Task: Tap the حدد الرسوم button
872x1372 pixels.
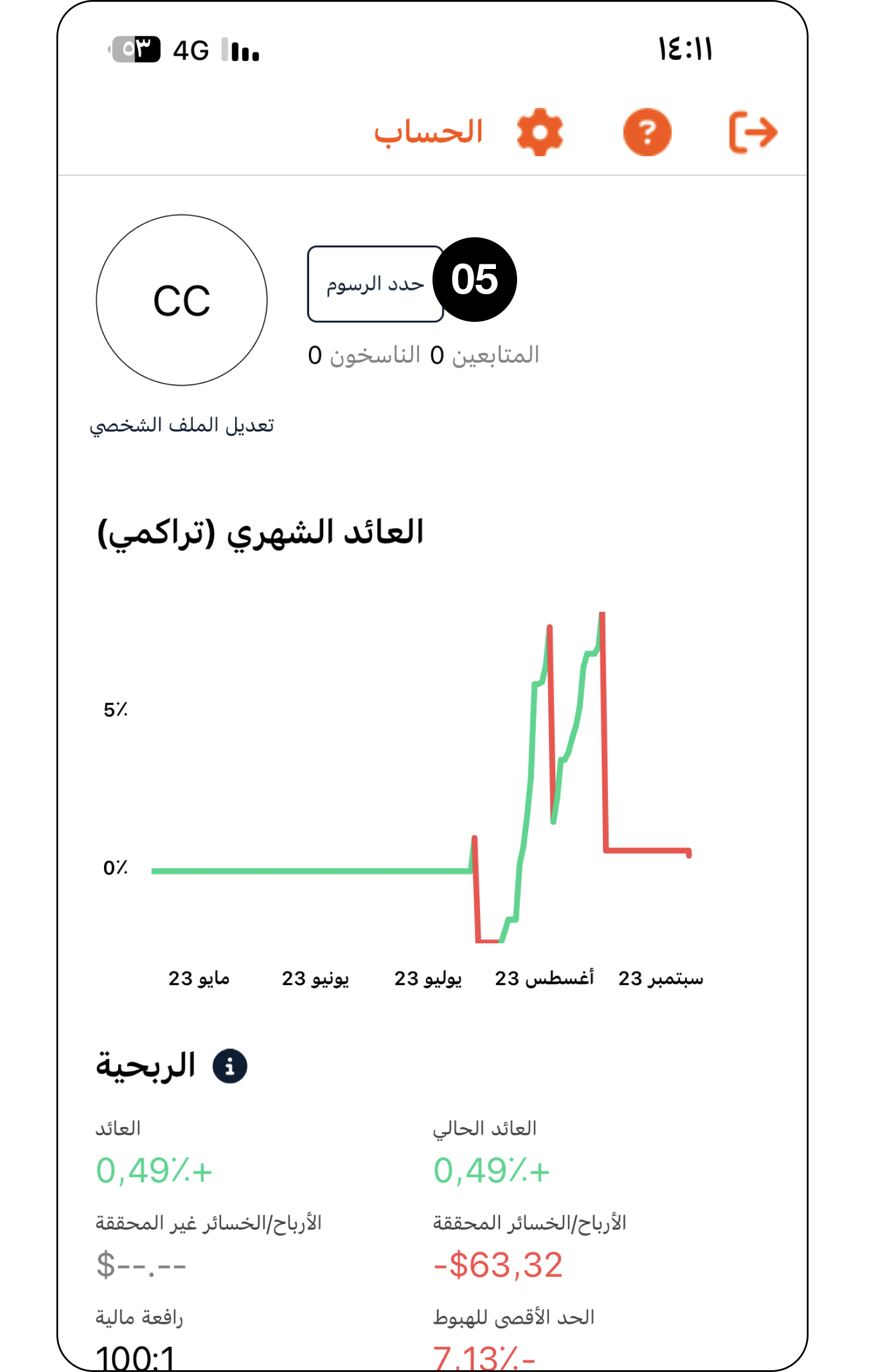Action: (x=375, y=284)
